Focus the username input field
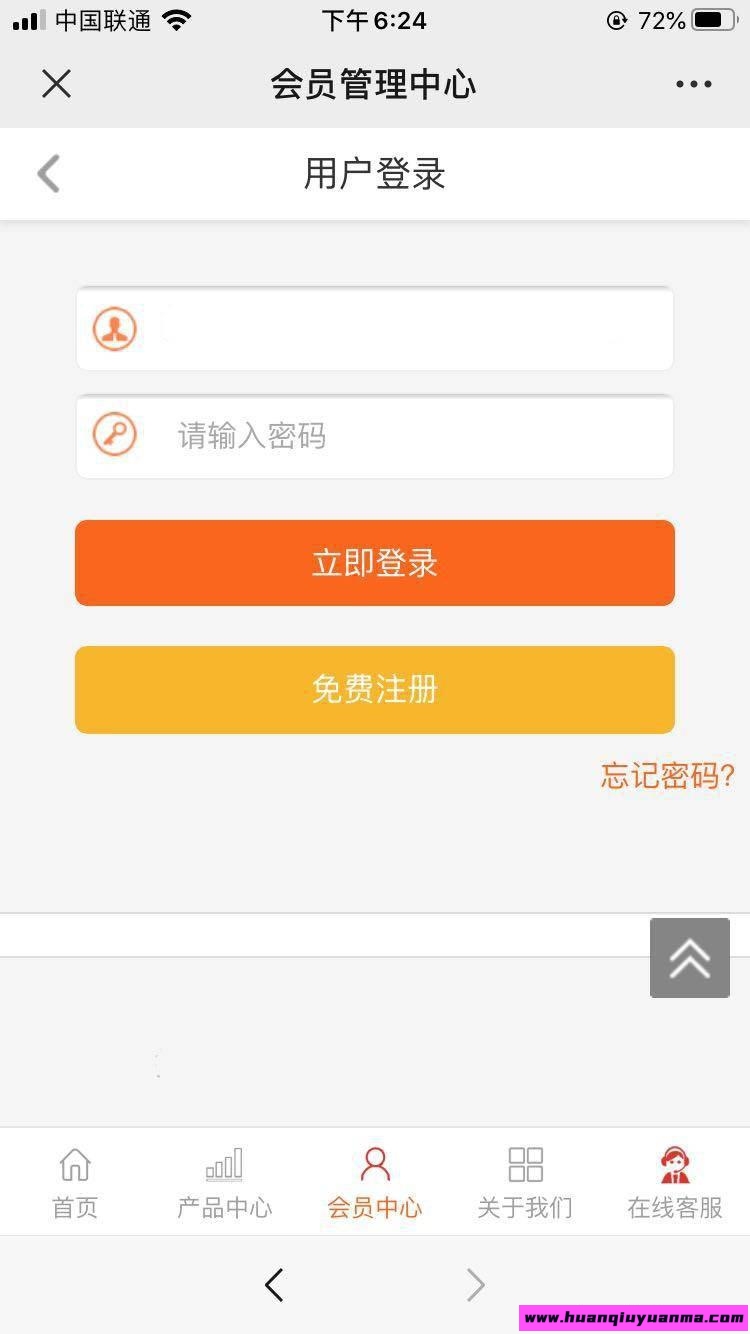This screenshot has width=750, height=1334. click(x=400, y=328)
